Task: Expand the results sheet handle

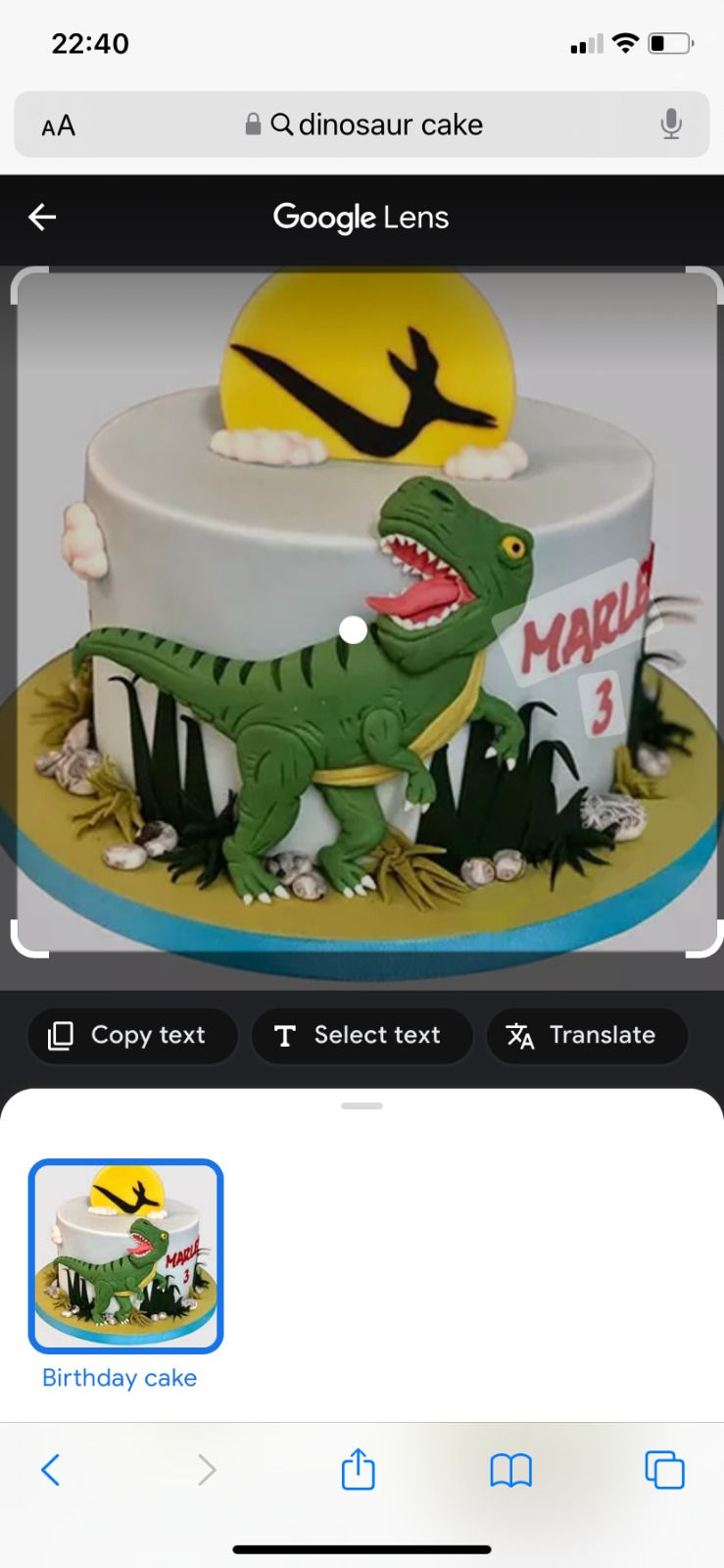Action: click(362, 1105)
